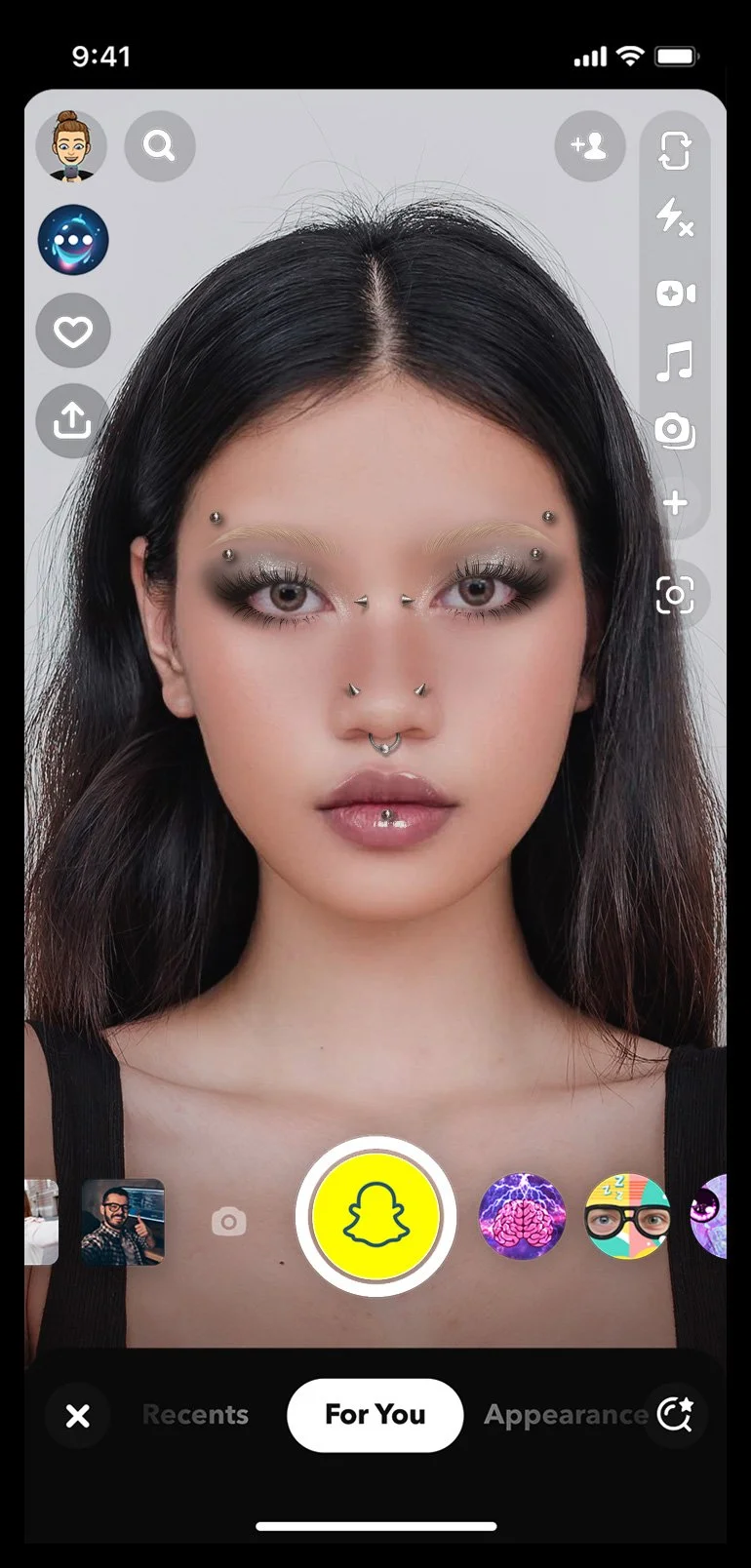The width and height of the screenshot is (751, 1568).
Task: Switch to the Recents tab
Action: [195, 1415]
